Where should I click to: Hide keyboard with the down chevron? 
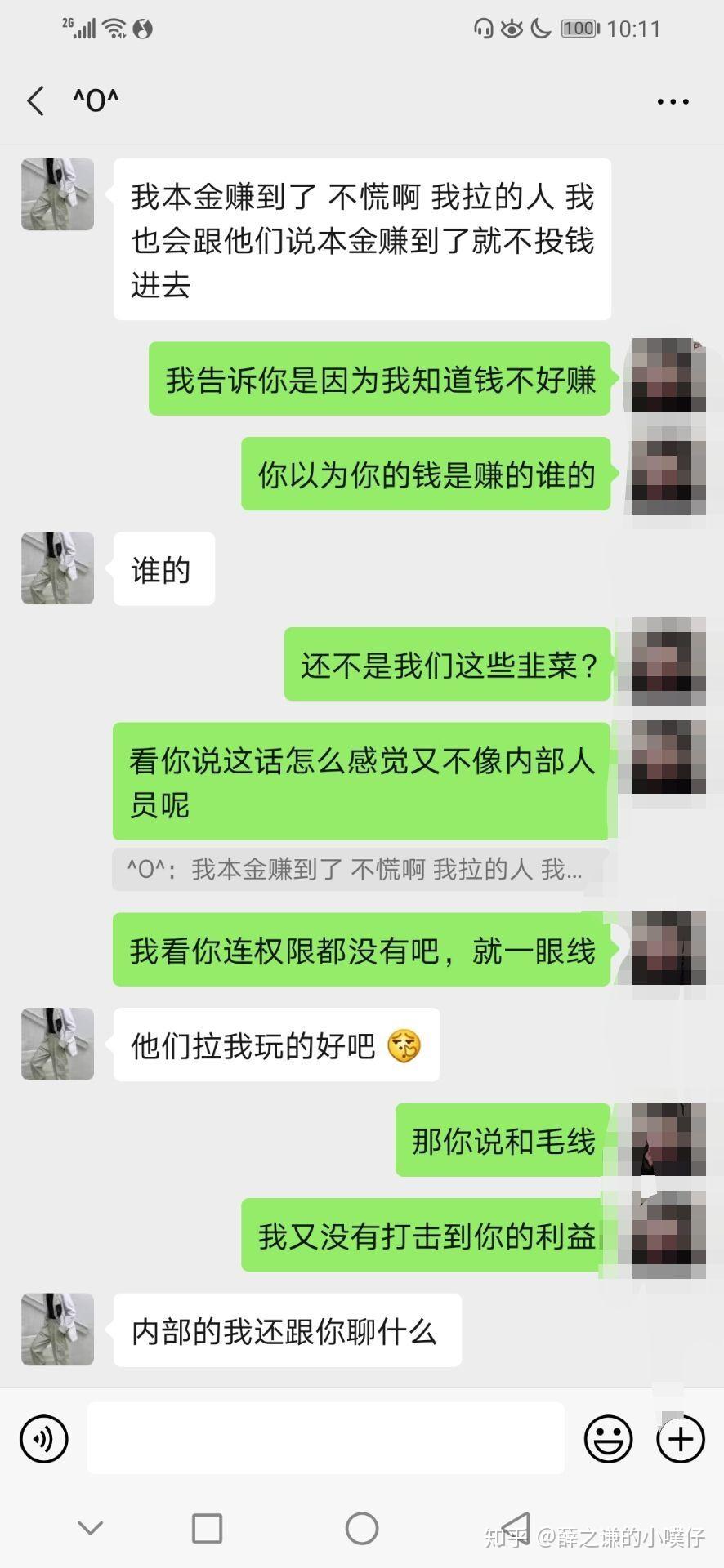tap(90, 1528)
